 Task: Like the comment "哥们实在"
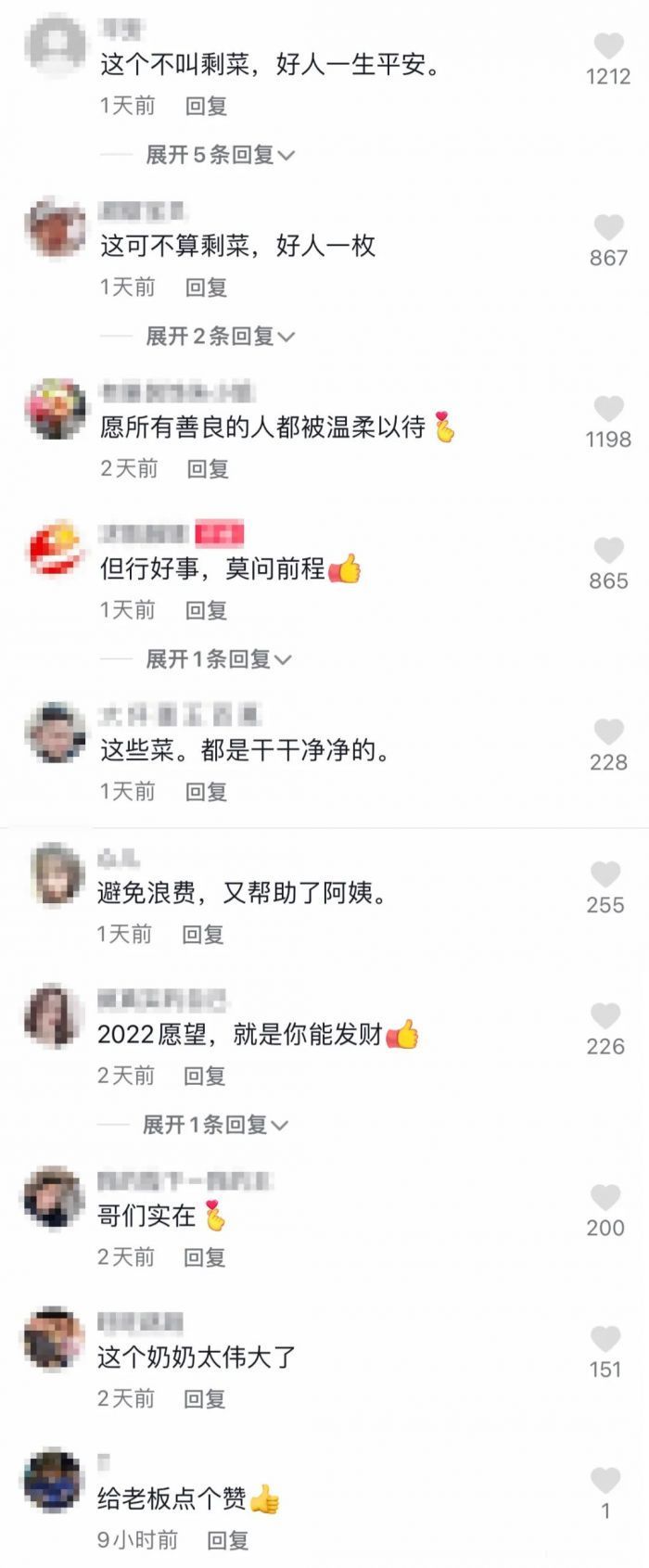tap(605, 1197)
